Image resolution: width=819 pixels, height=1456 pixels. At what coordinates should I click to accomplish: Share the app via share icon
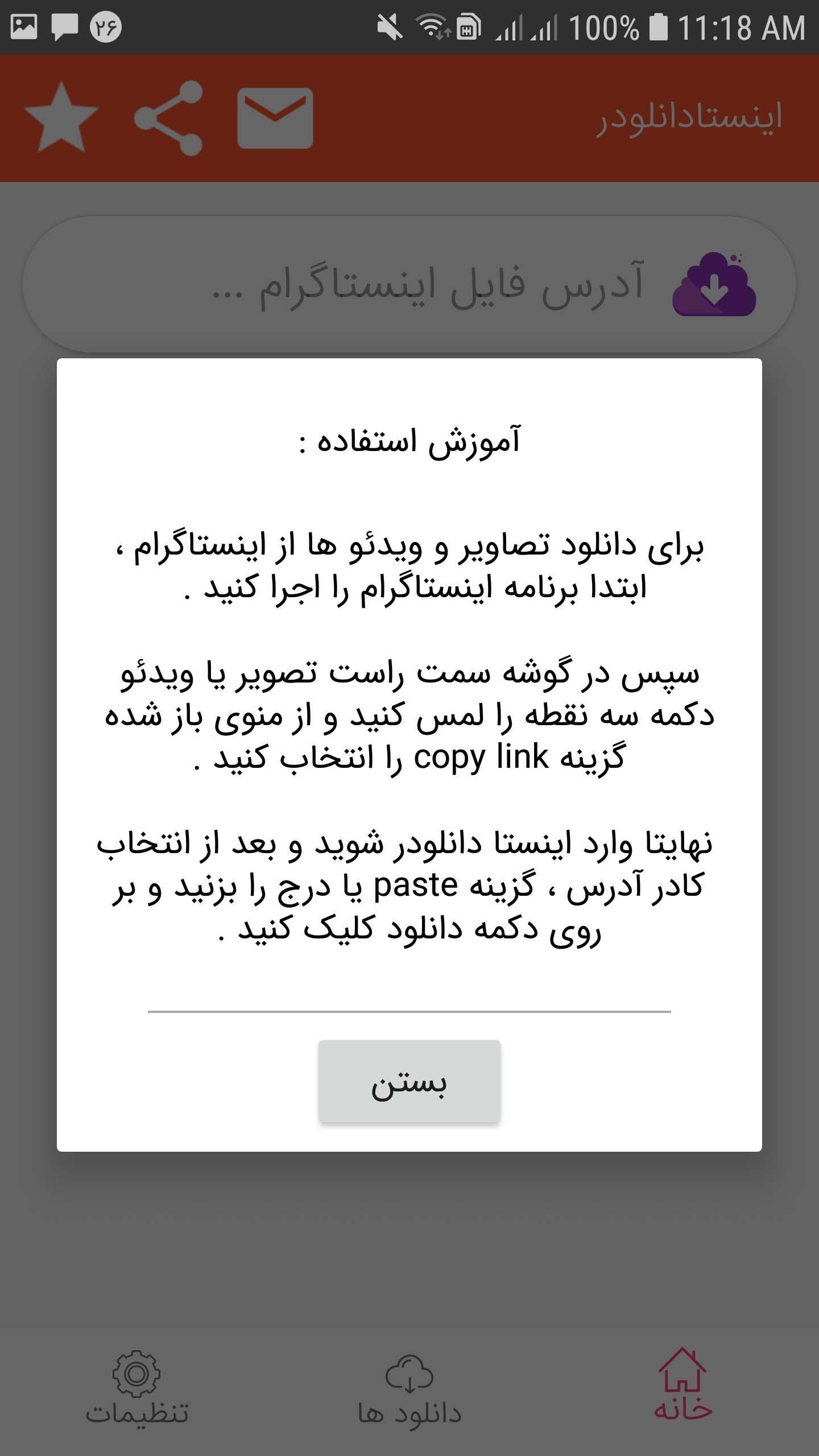[x=169, y=118]
